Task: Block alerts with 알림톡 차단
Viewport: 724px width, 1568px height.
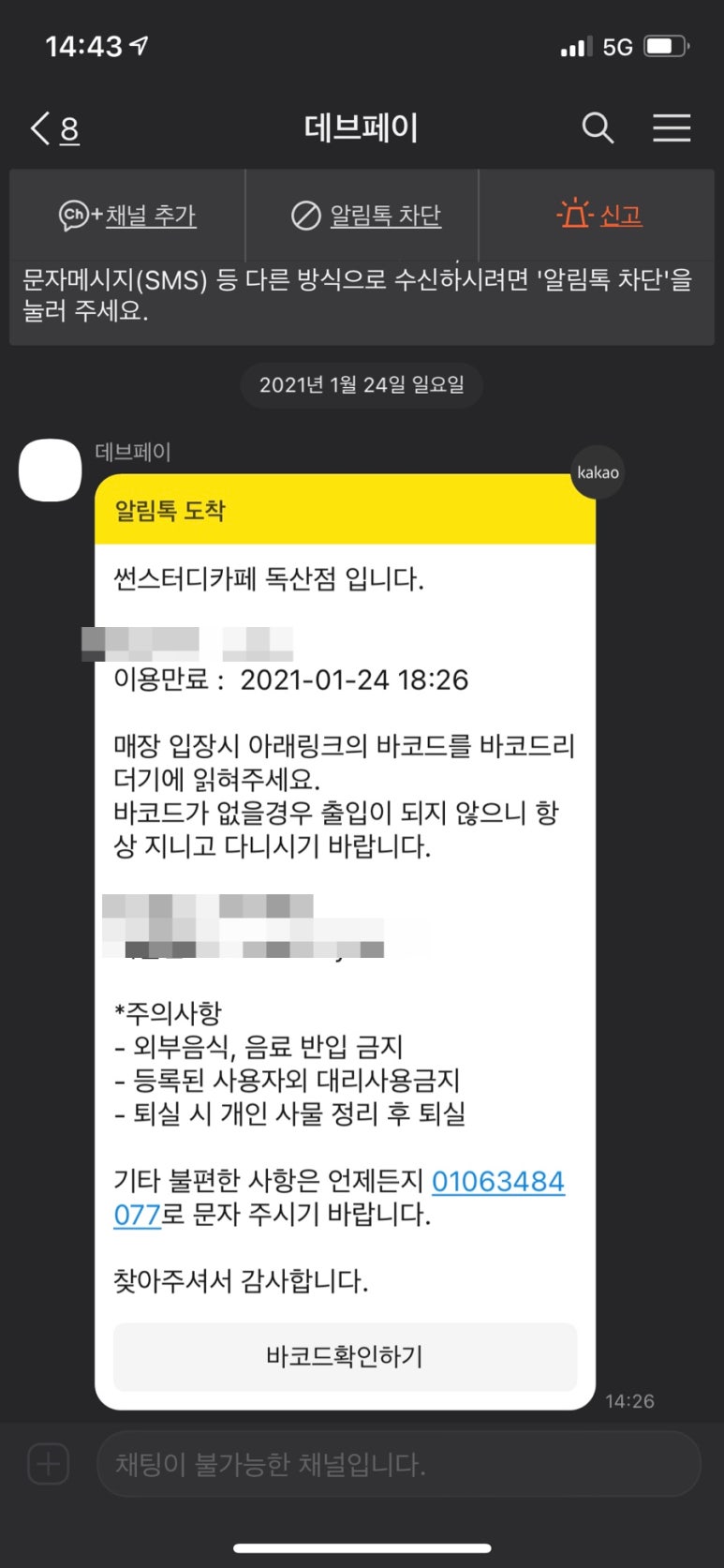Action: click(365, 216)
